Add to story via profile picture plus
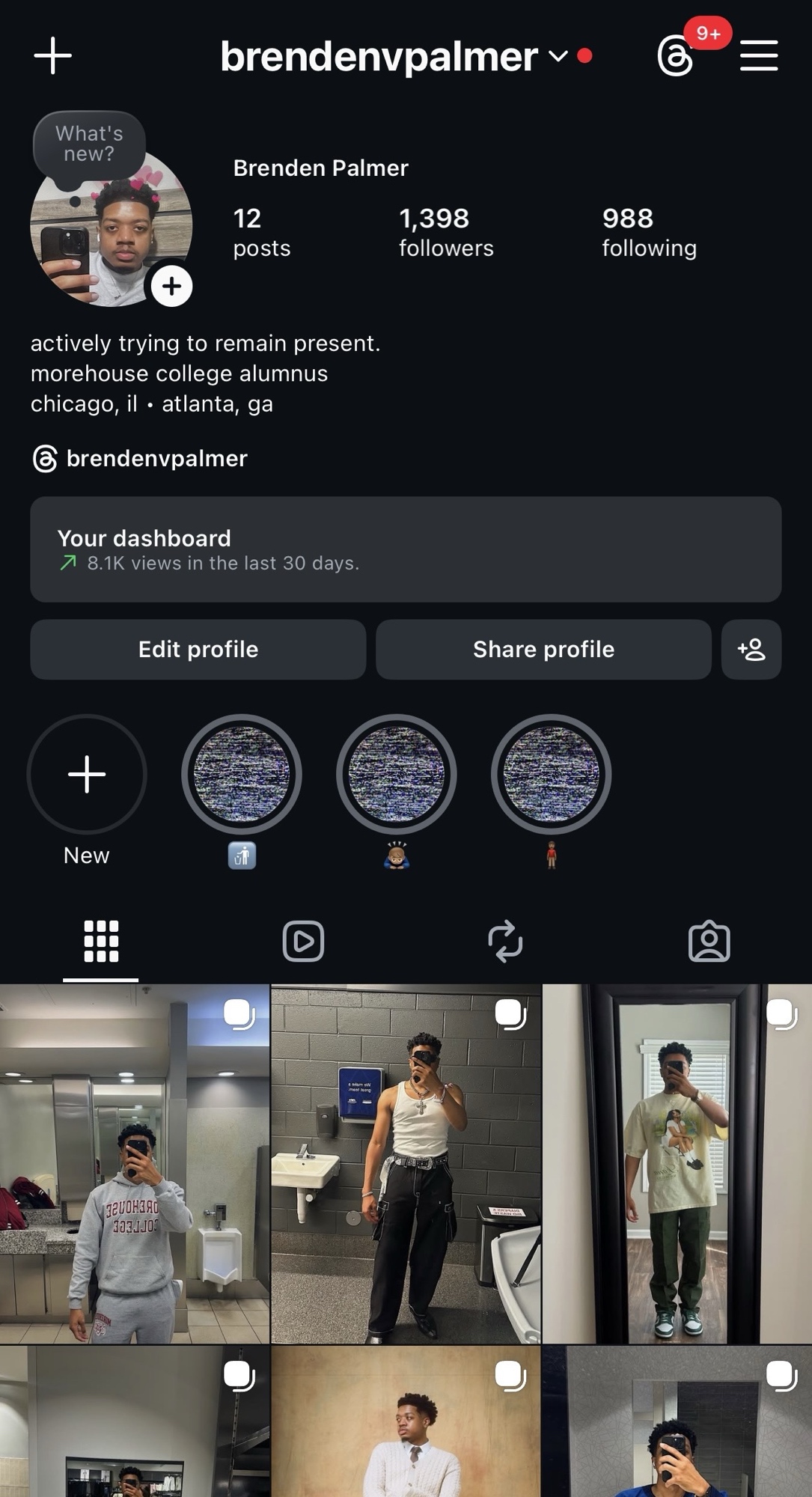The width and height of the screenshot is (812, 1497). [x=171, y=286]
